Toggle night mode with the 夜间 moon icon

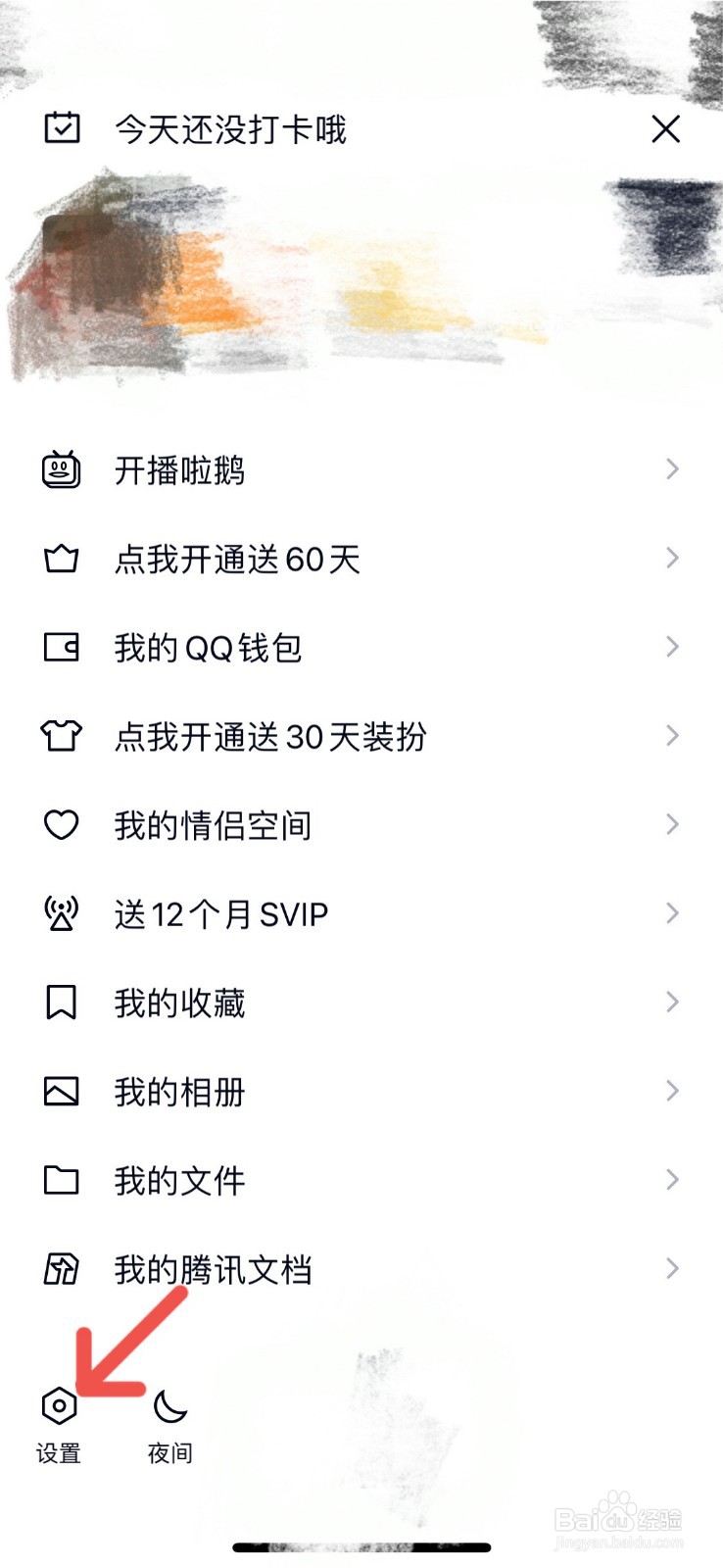(x=167, y=1406)
